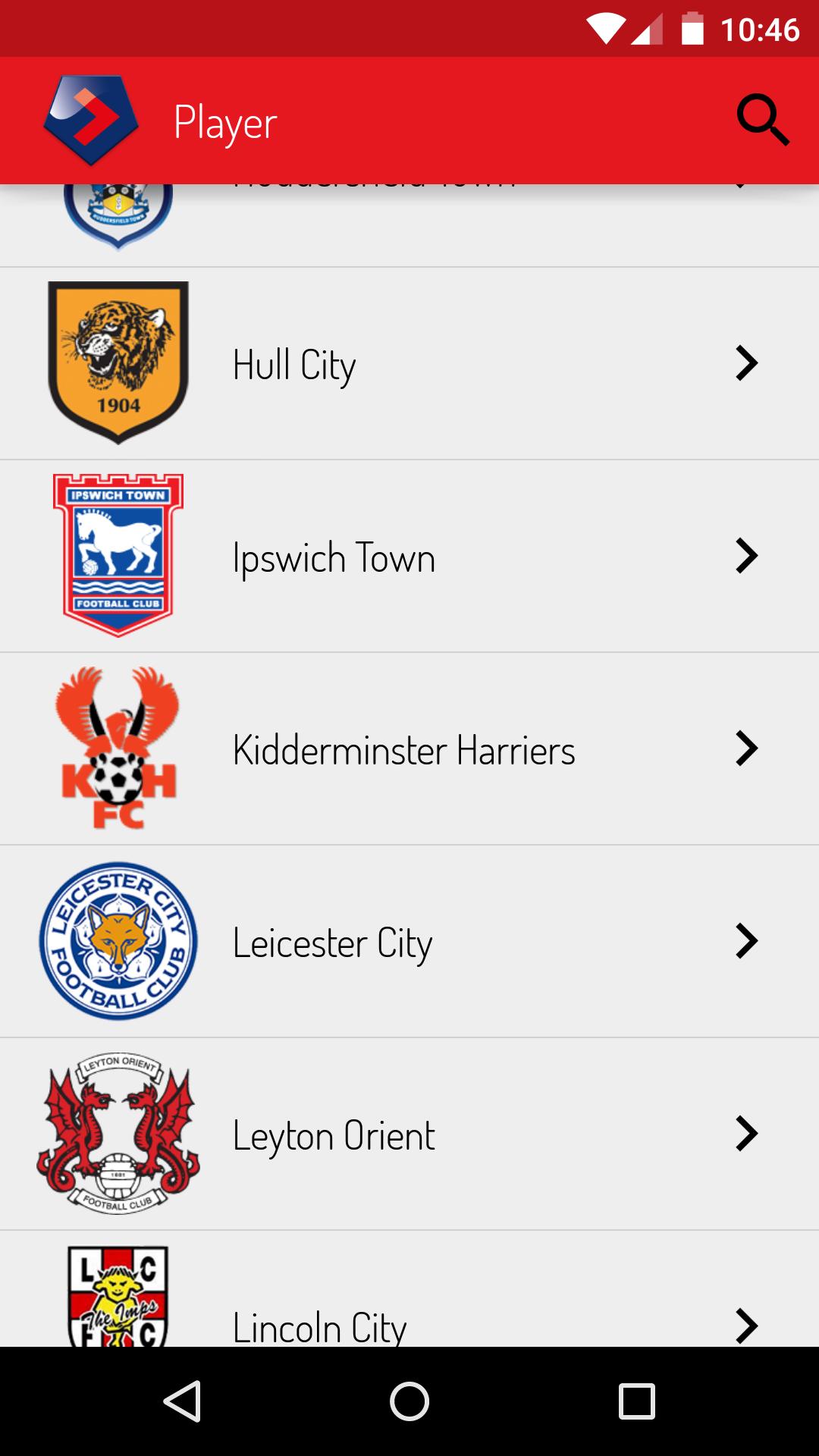
Task: Open search using the magnifier icon
Action: [x=762, y=121]
